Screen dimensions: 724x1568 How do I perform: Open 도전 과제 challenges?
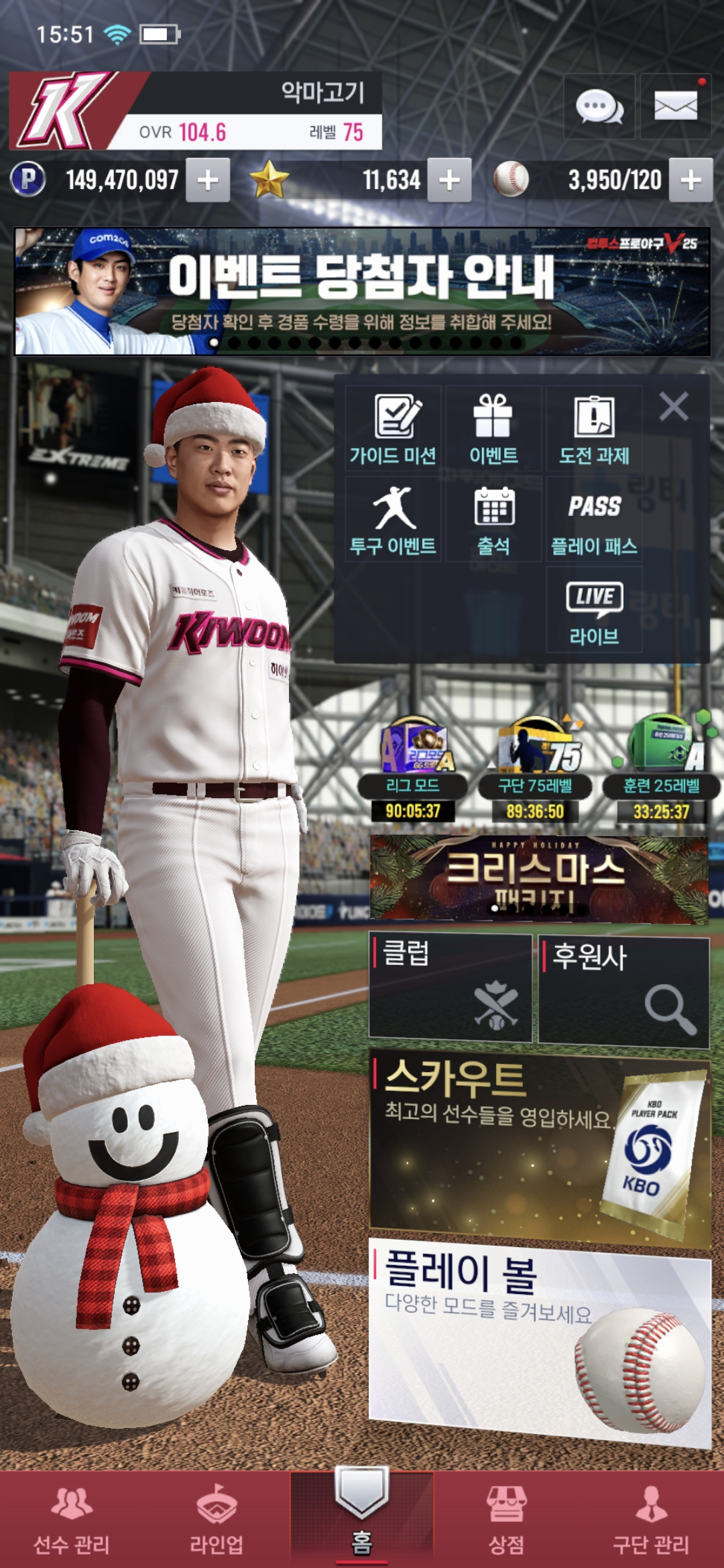point(594,429)
